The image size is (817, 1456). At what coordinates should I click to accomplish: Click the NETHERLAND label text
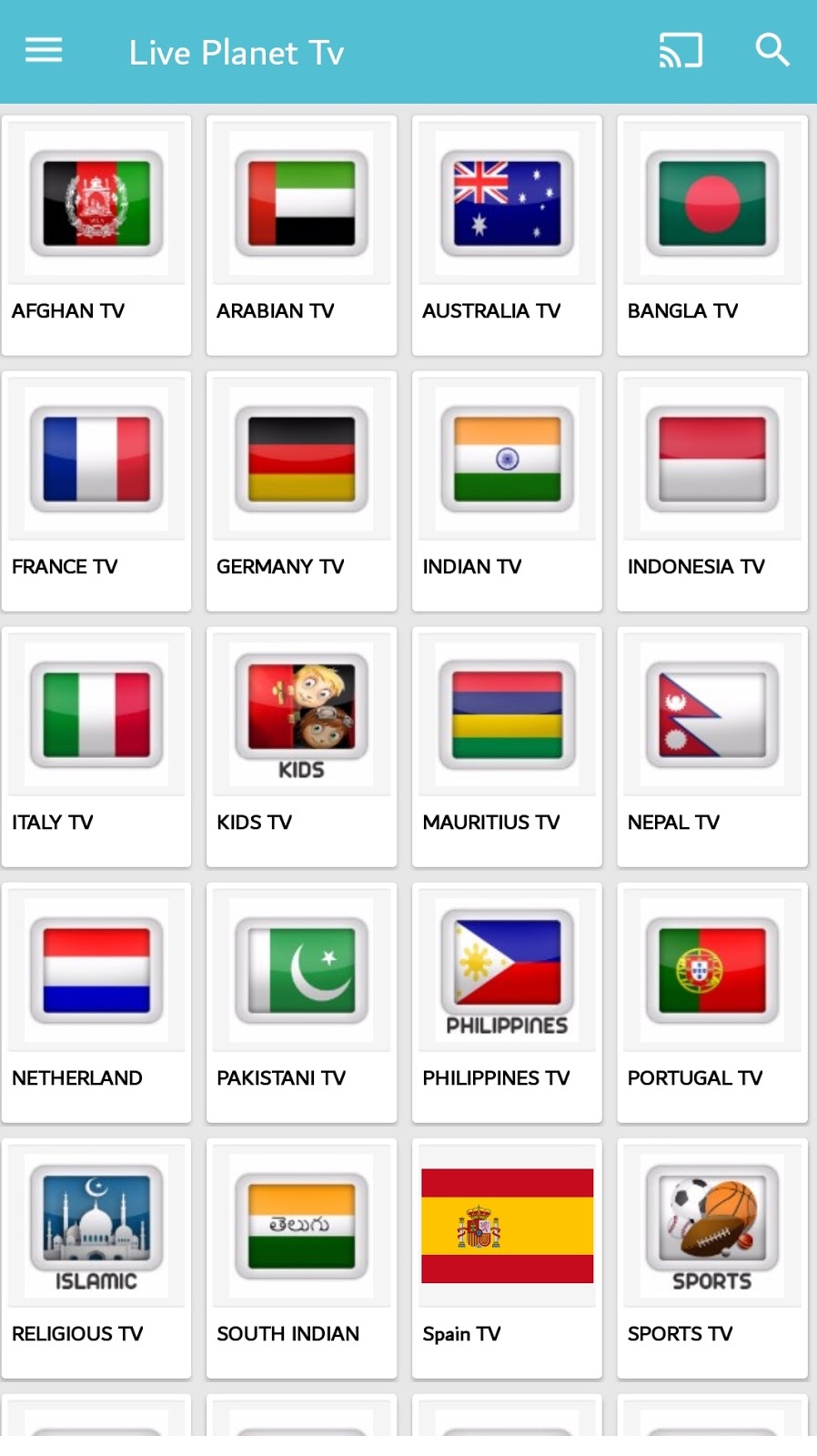point(76,1078)
